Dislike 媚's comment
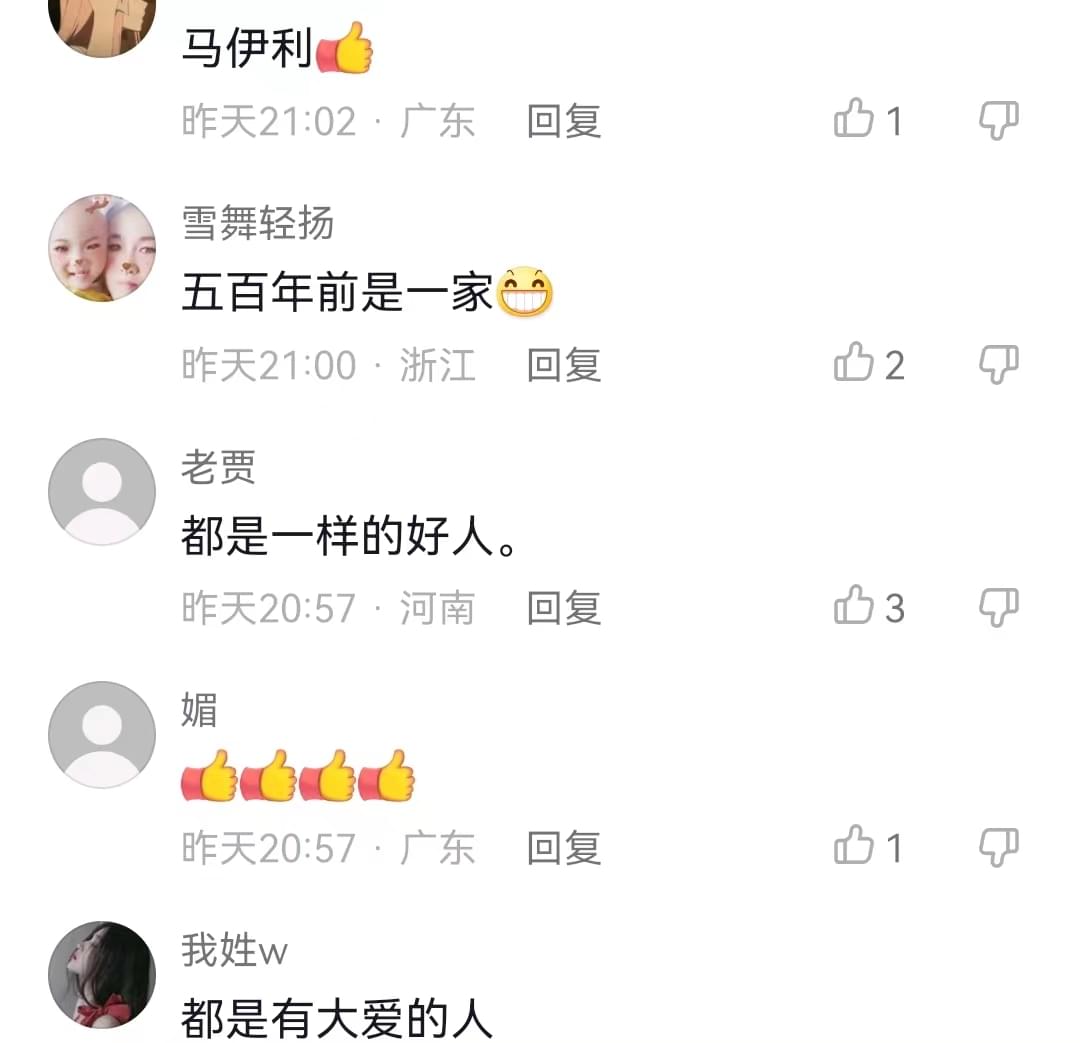Viewport: 1080px width, 1043px height. [x=998, y=848]
